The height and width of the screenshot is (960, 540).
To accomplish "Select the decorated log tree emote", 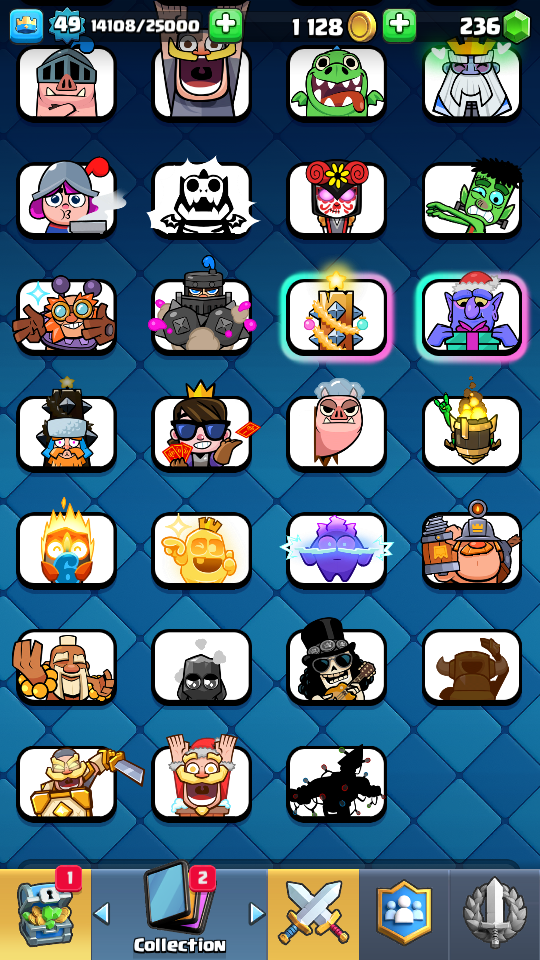I will [x=336, y=316].
